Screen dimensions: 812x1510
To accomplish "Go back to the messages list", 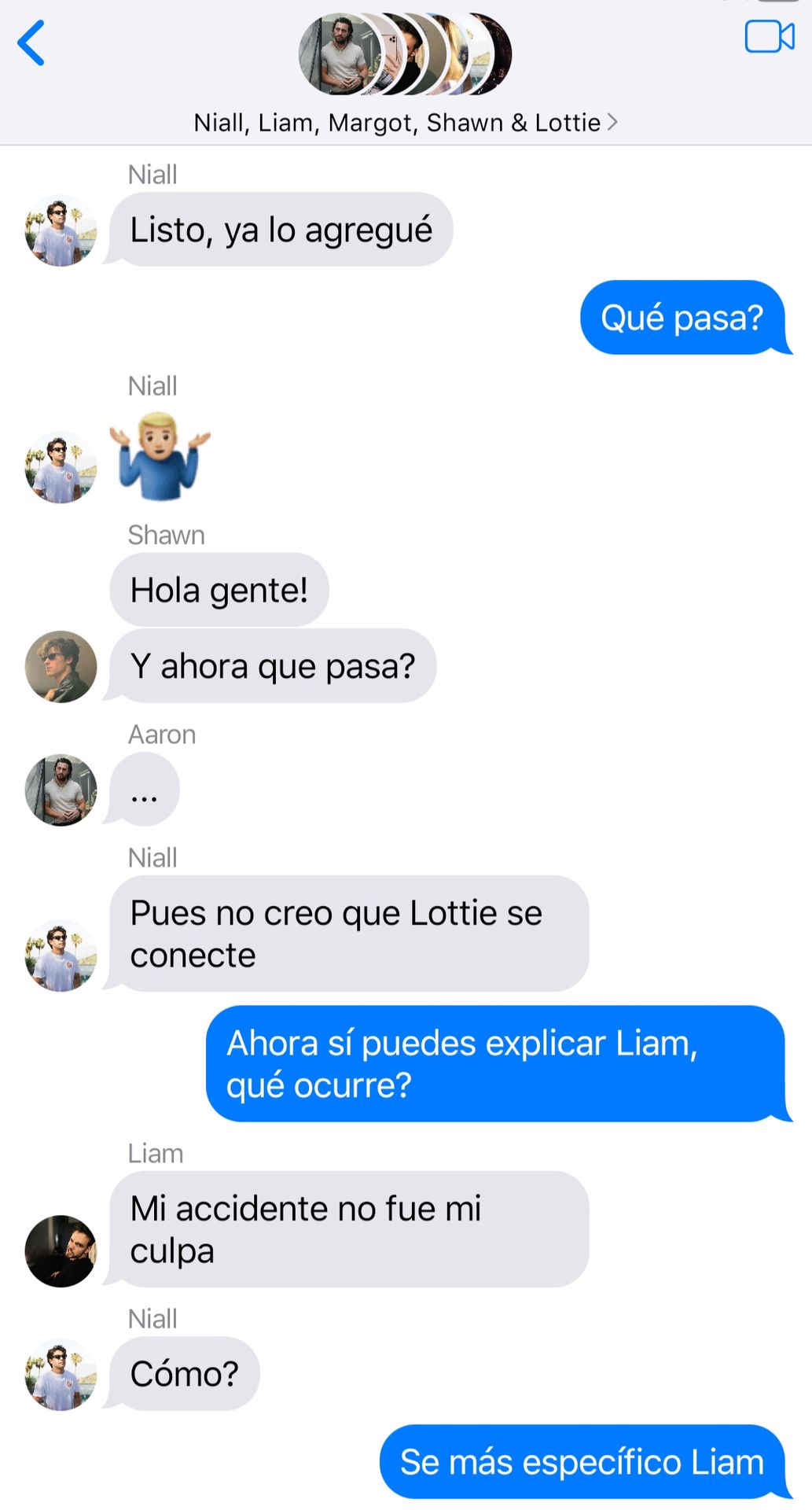I will (x=31, y=42).
